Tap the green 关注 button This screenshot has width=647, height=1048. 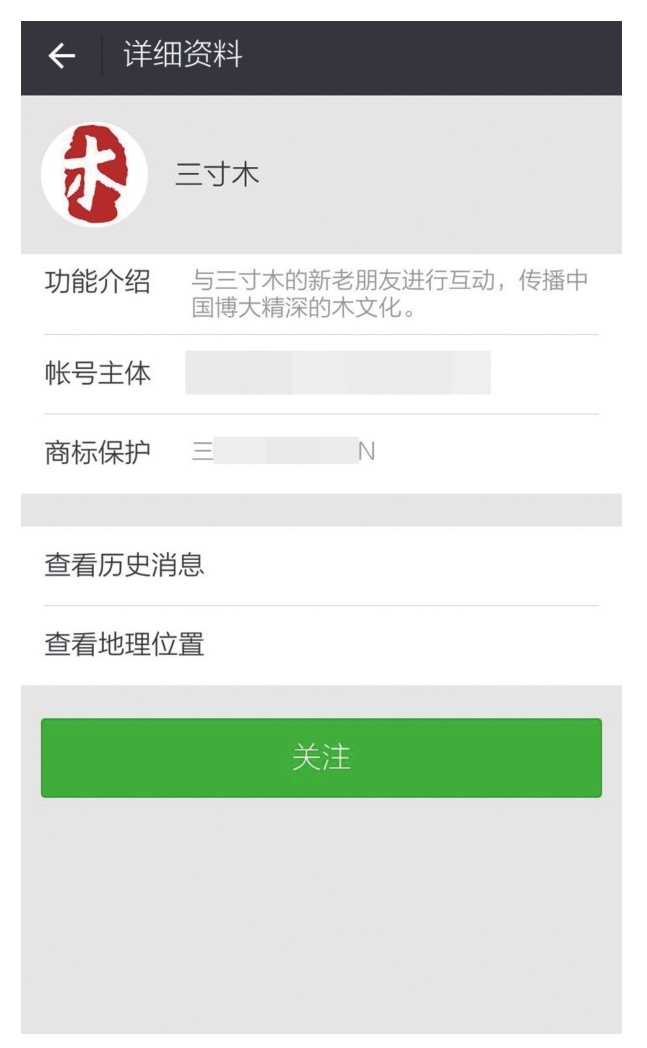point(321,758)
